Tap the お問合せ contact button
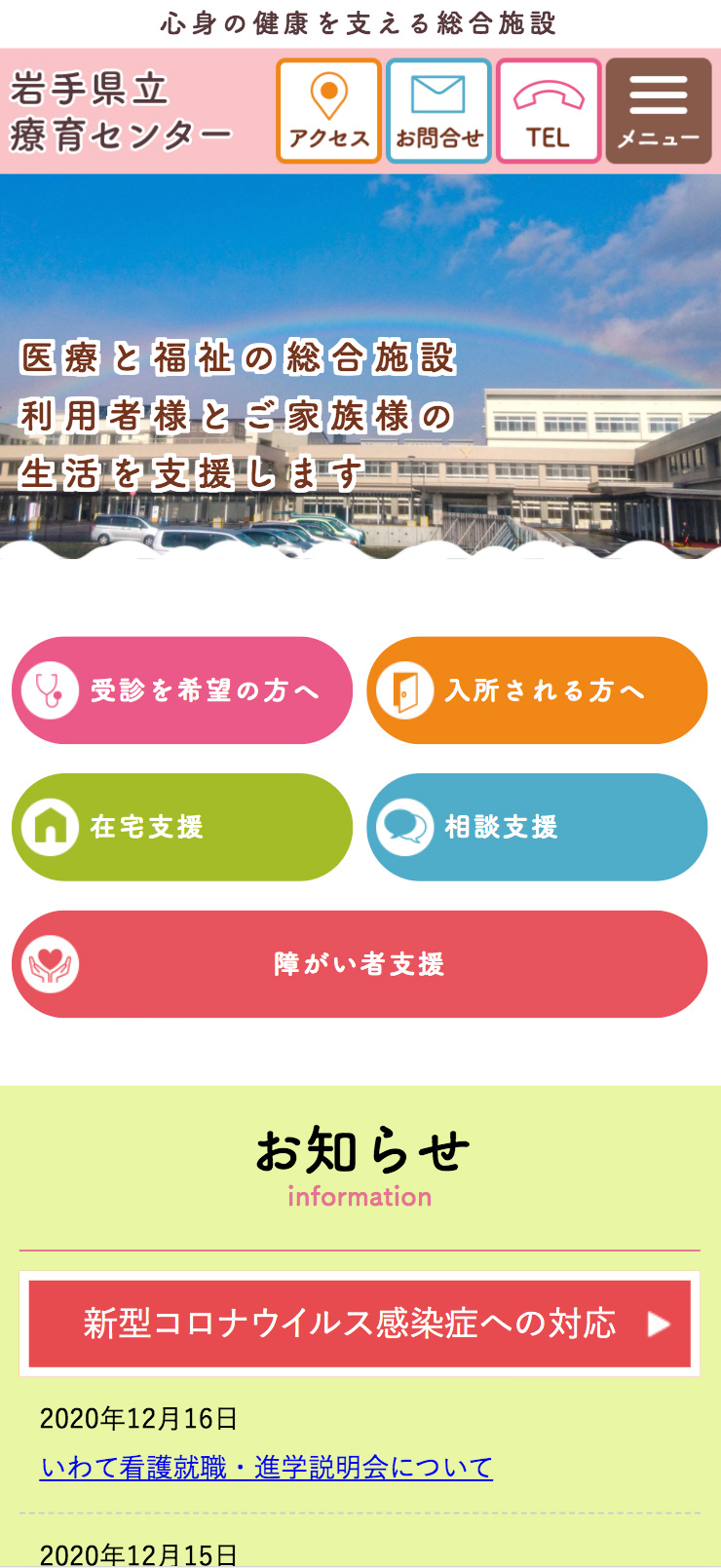Screen dimensions: 721x1568 pyautogui.click(x=438, y=110)
